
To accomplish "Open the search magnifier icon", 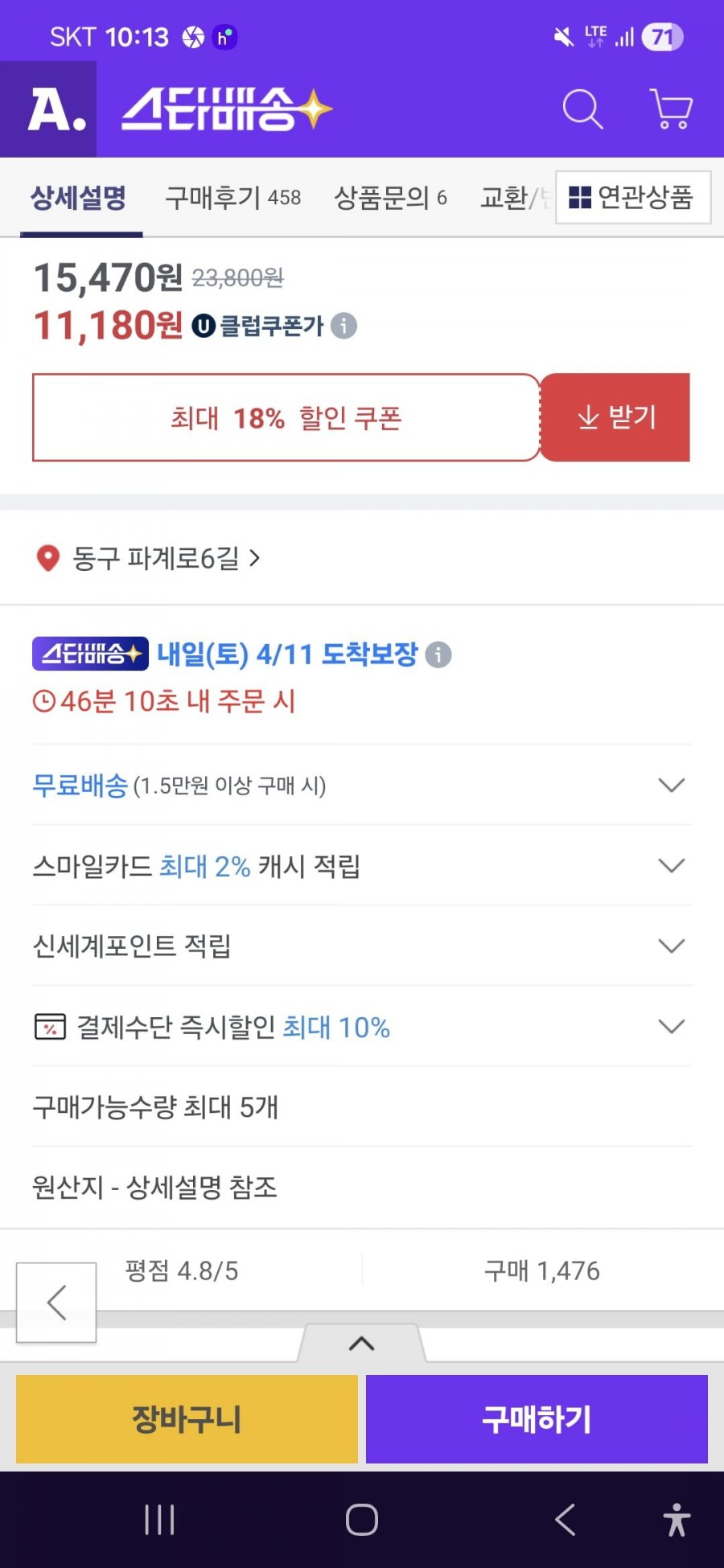I will click(582, 109).
